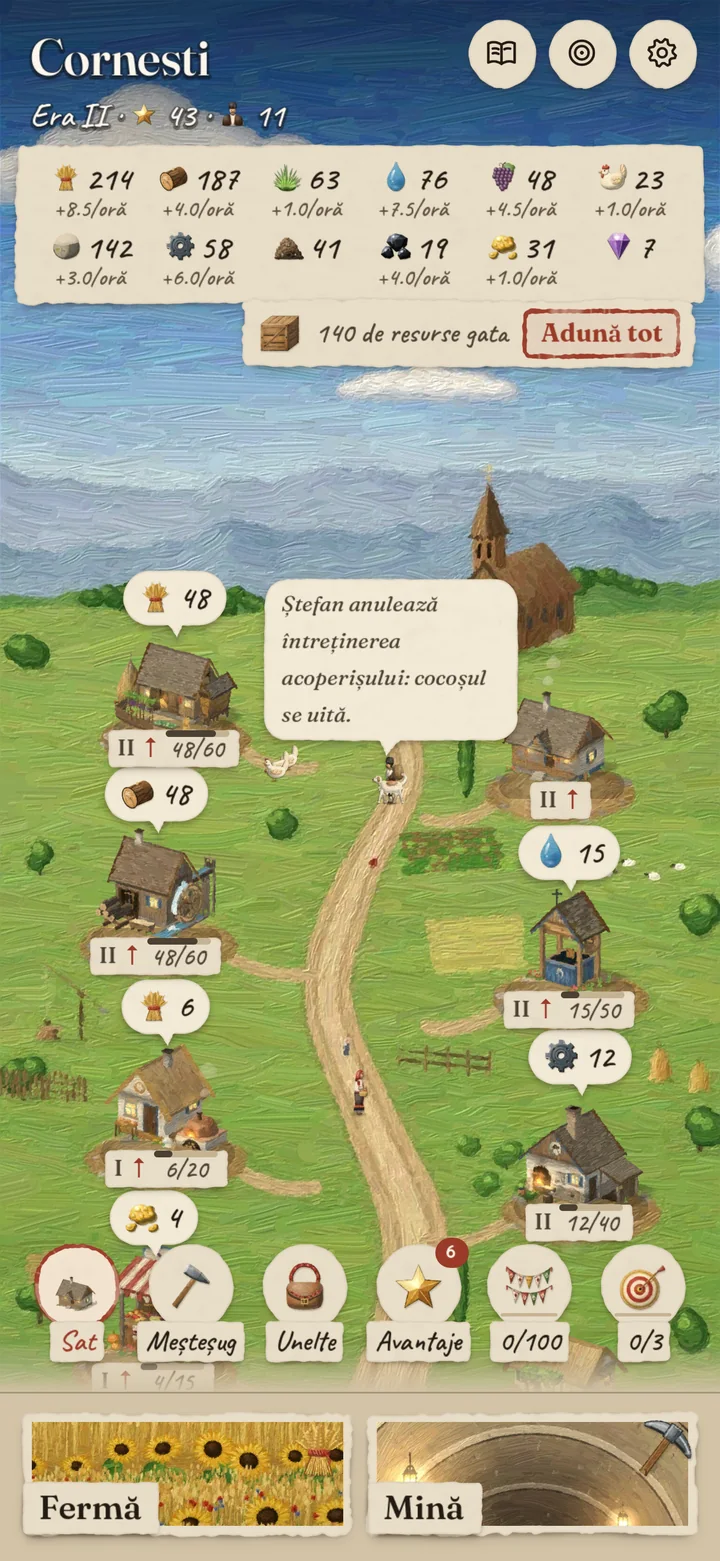The width and height of the screenshot is (720, 1561).
Task: Collect 15 water from the well
Action: (570, 855)
